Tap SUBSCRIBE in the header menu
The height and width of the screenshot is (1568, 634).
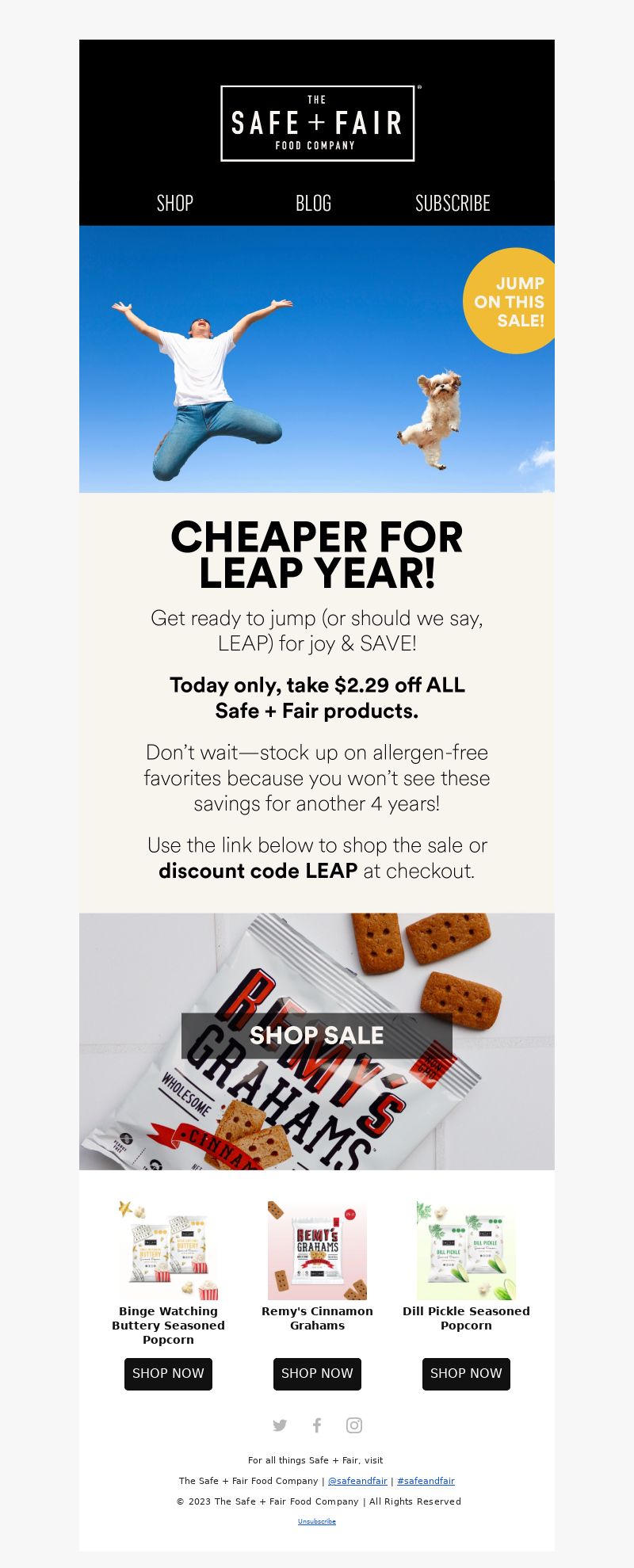453,204
